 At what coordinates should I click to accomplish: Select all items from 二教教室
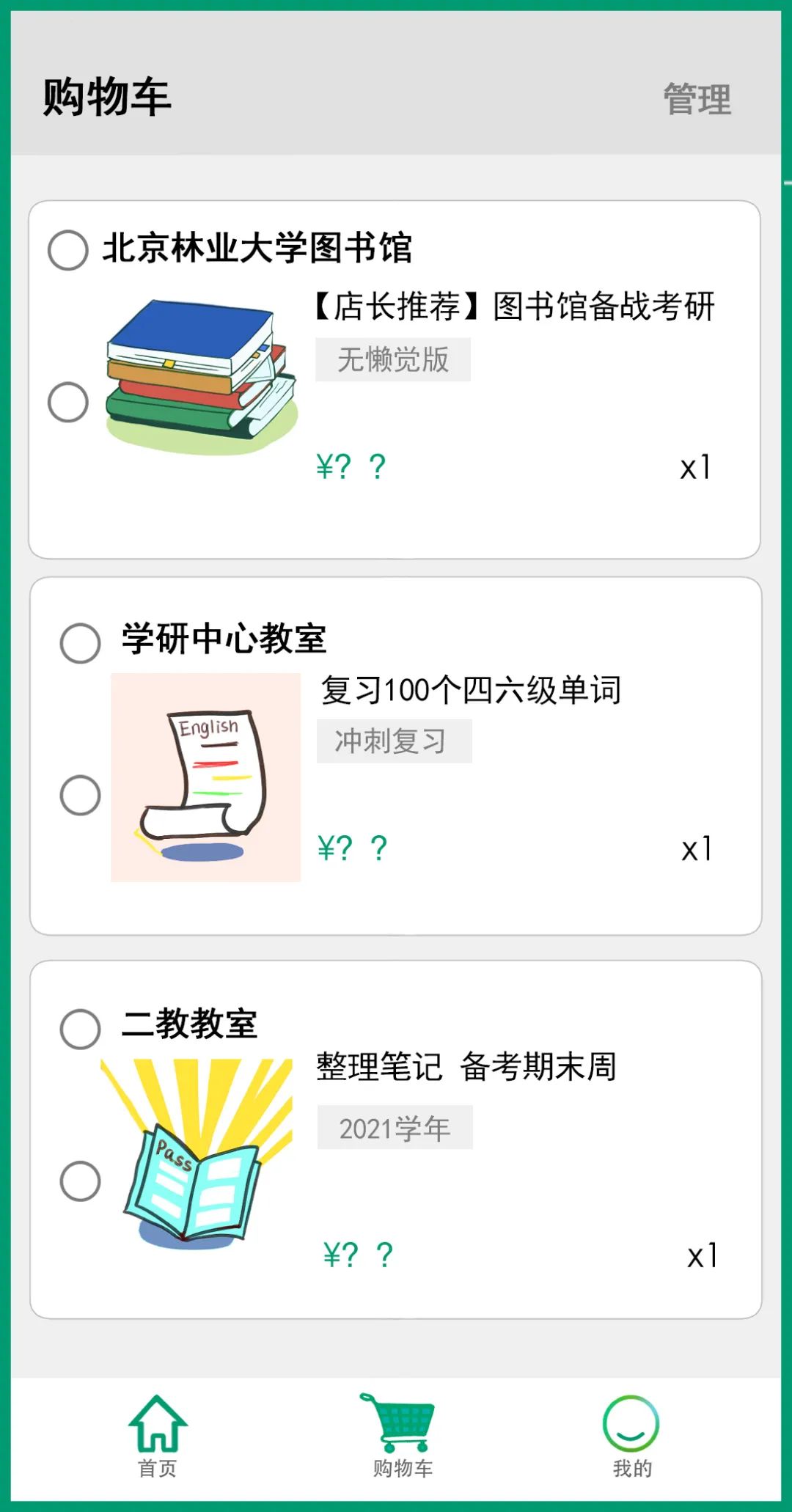pos(80,1028)
